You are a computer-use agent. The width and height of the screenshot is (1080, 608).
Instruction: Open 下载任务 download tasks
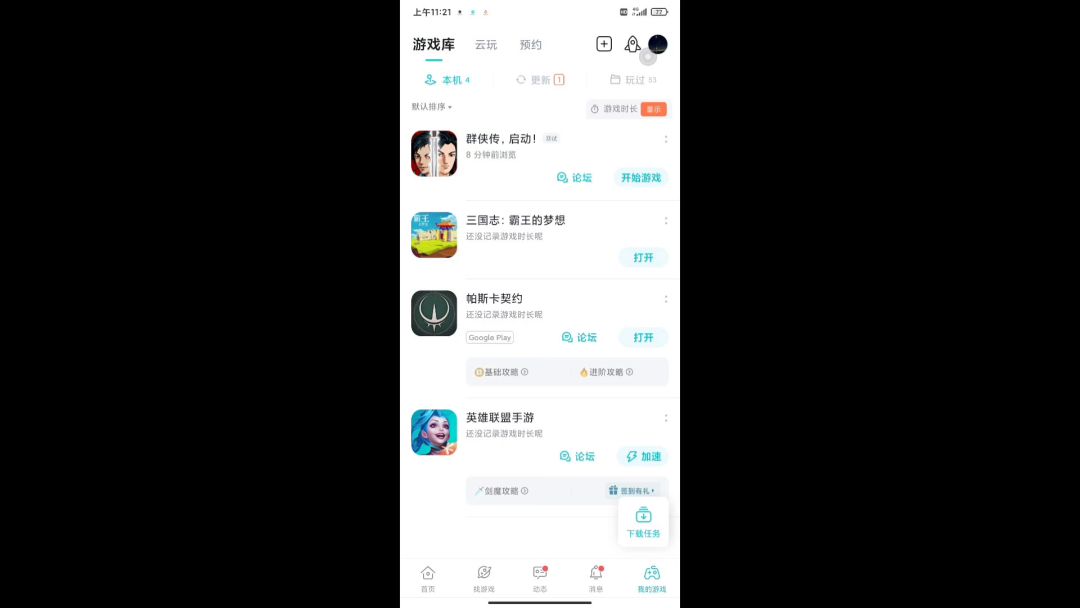click(x=643, y=522)
